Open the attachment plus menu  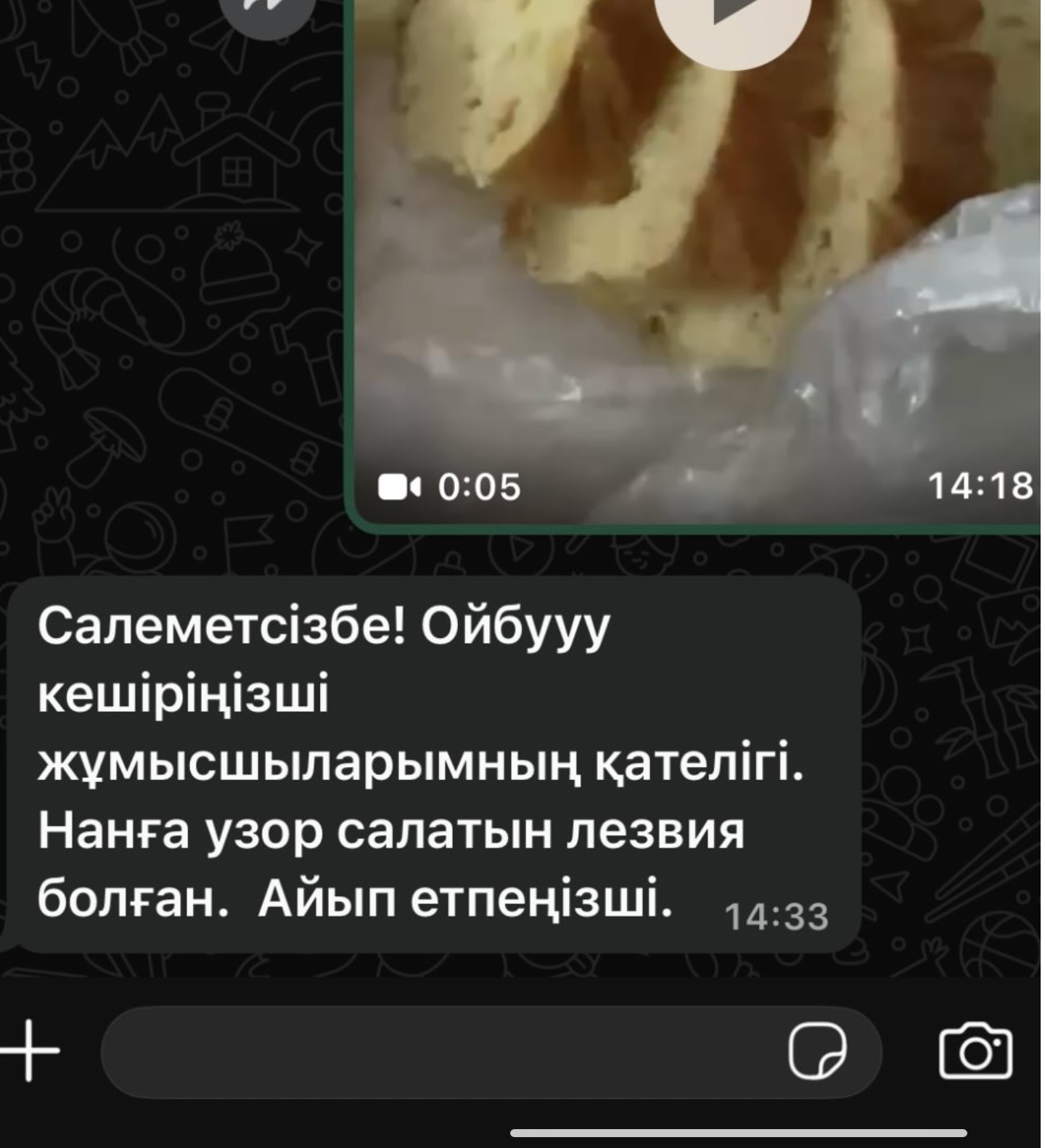coord(29,1050)
